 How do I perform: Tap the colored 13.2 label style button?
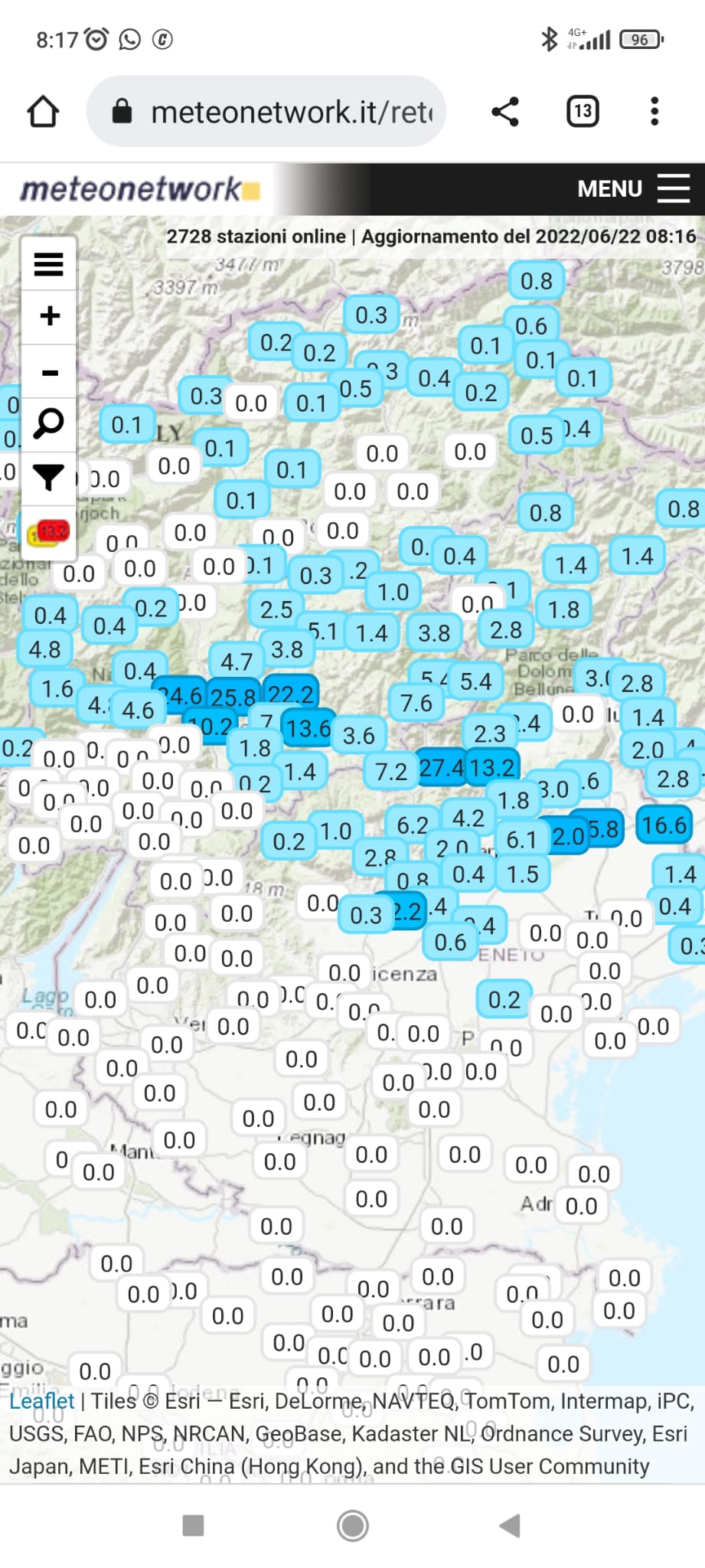(48, 531)
